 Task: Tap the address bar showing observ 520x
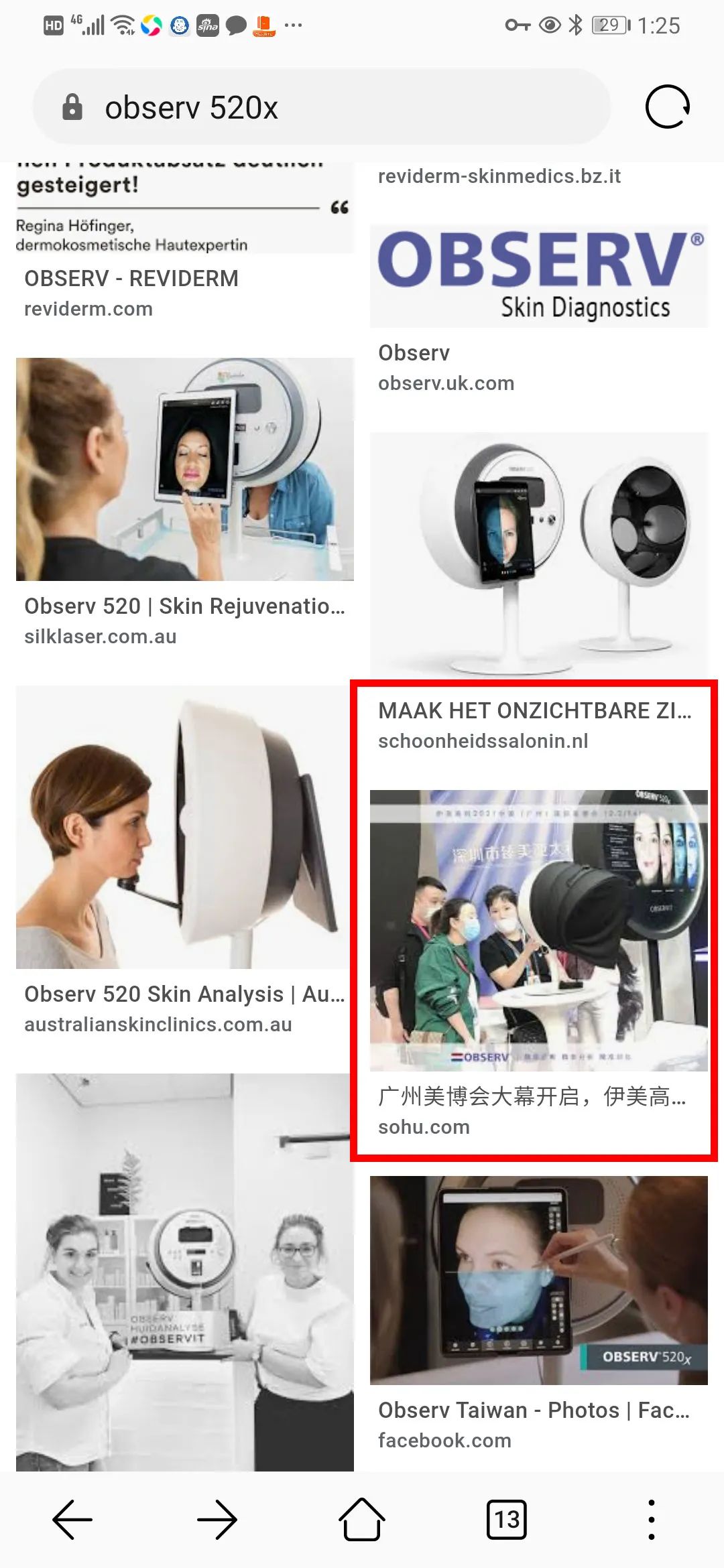pos(322,107)
